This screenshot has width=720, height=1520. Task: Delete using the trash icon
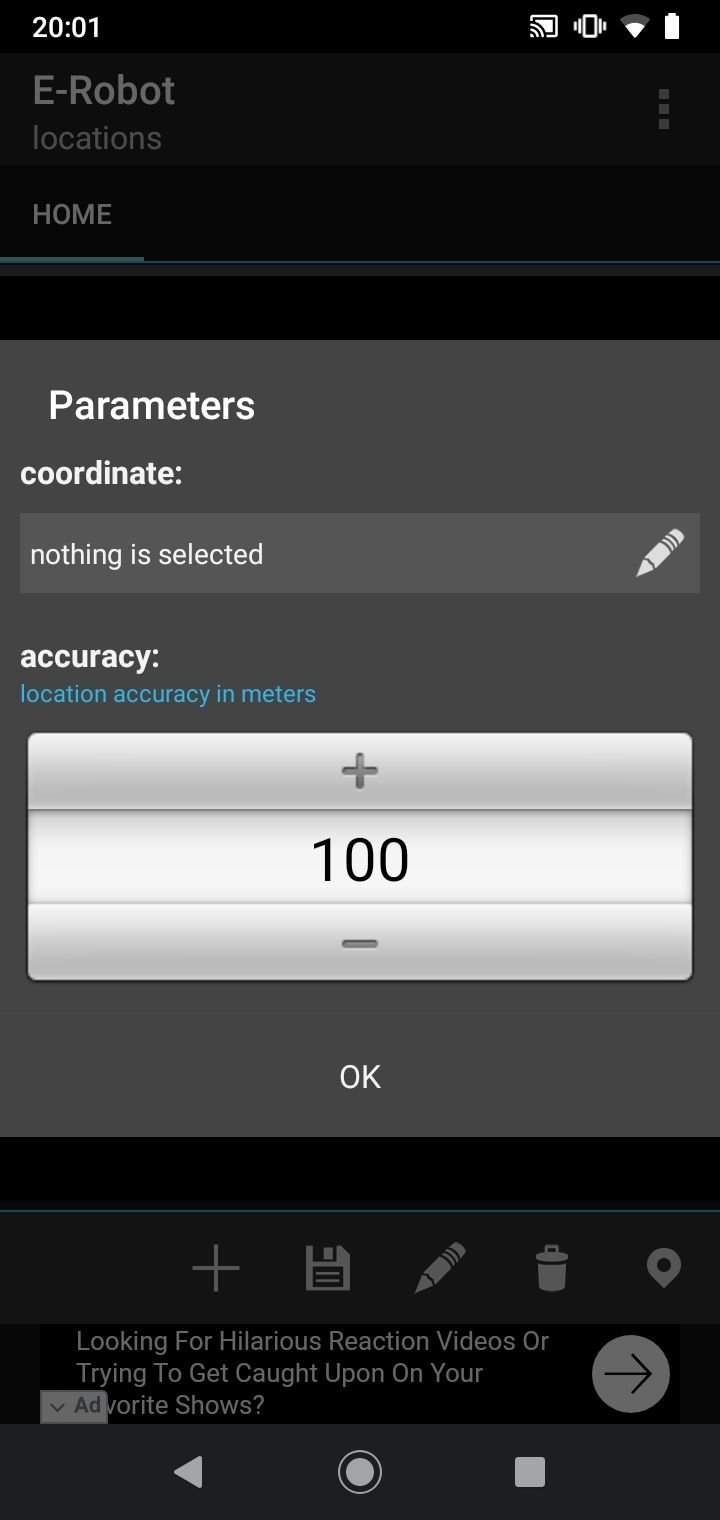pos(552,1269)
